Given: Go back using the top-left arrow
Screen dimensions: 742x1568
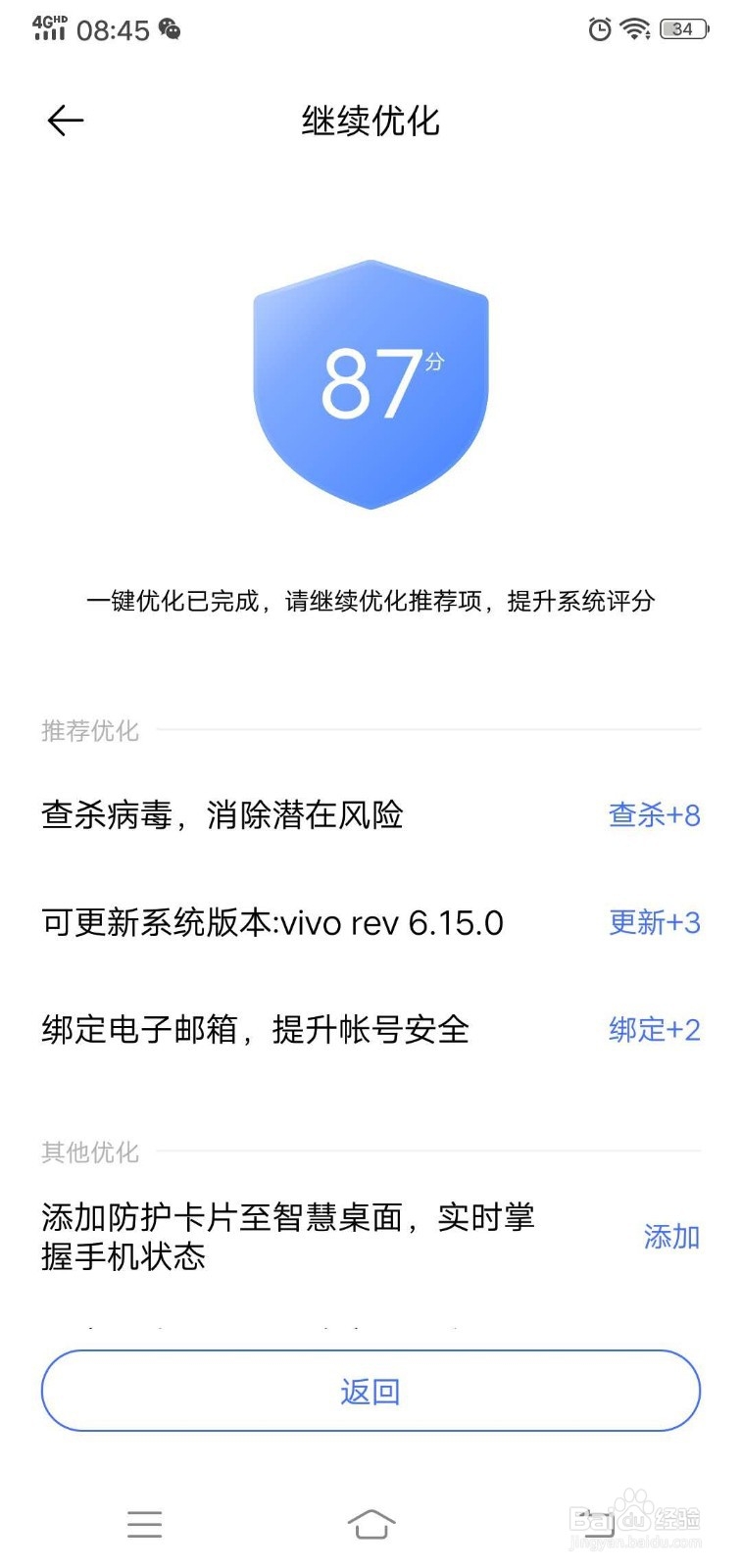Looking at the screenshot, I should [66, 121].
